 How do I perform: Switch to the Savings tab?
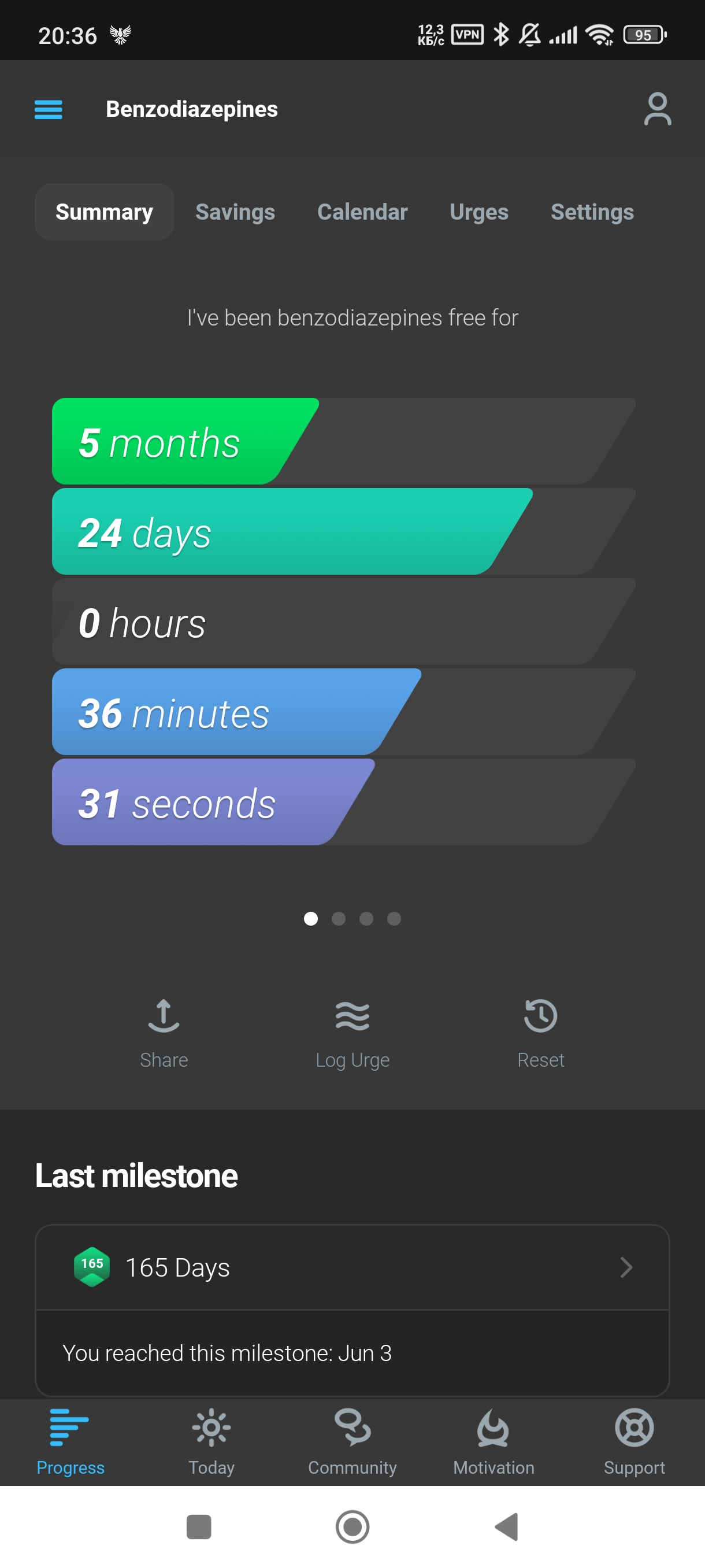[x=235, y=212]
